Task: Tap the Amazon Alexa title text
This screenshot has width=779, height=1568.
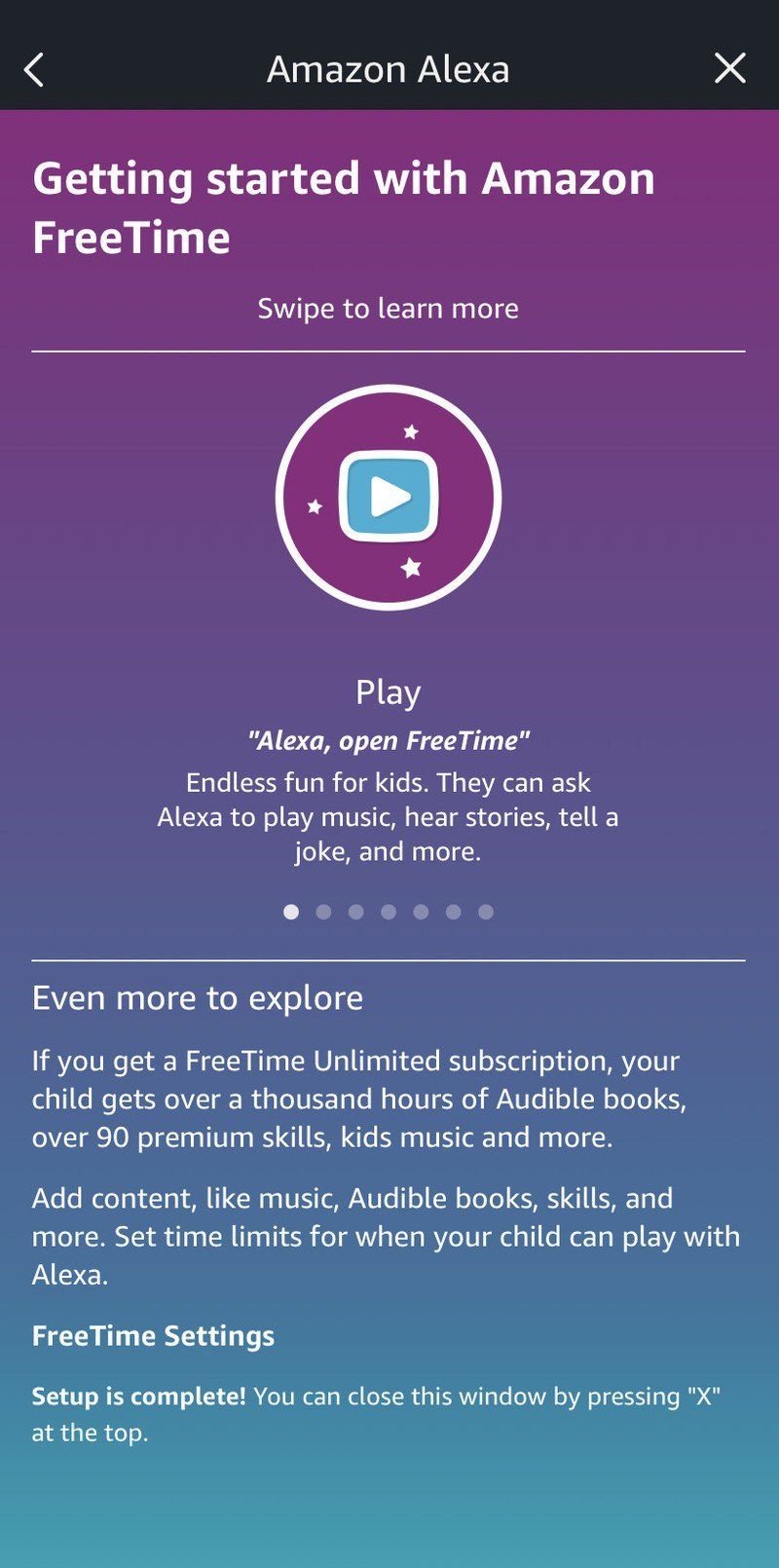Action: click(x=389, y=68)
